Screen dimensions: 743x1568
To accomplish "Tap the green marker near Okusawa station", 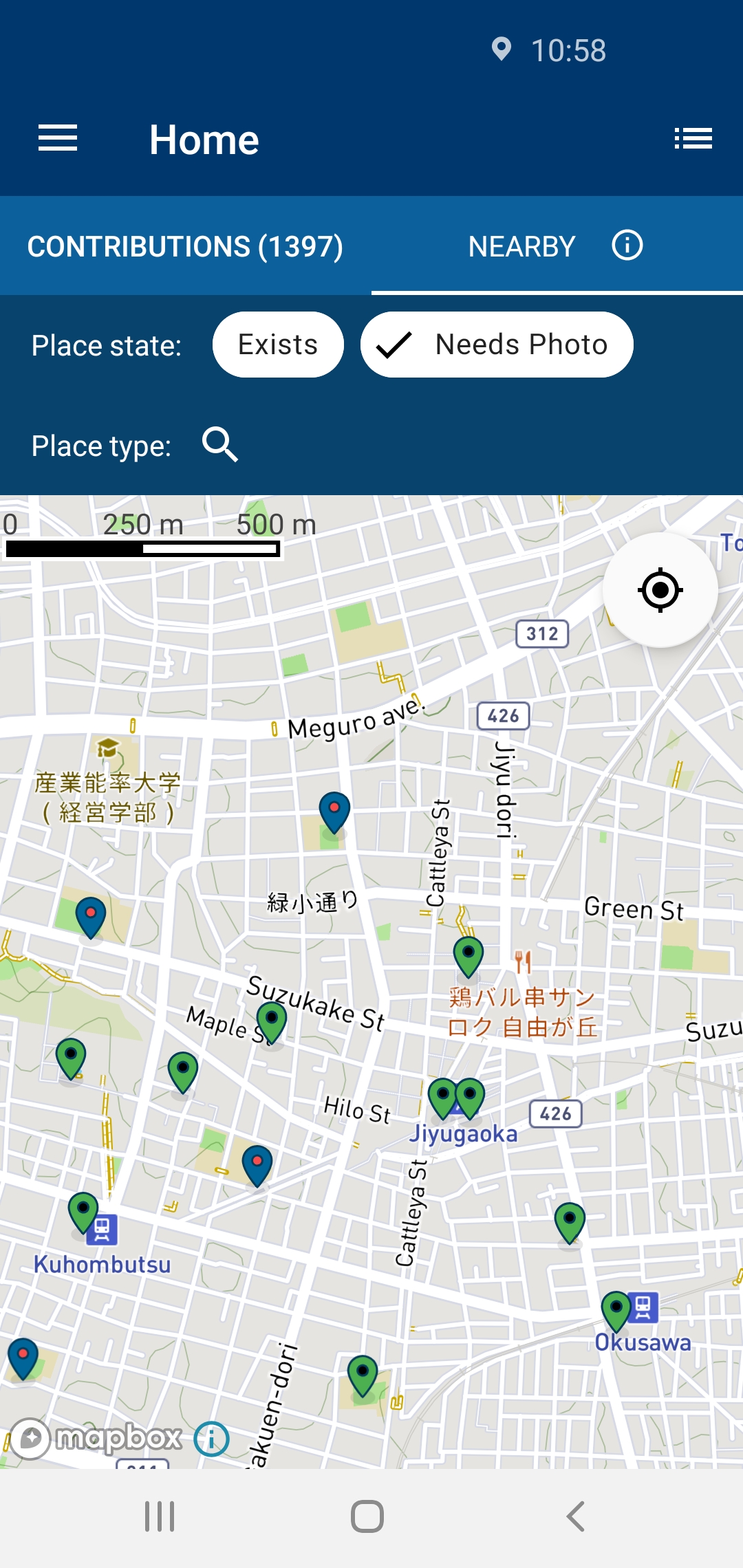I will 616,1309.
